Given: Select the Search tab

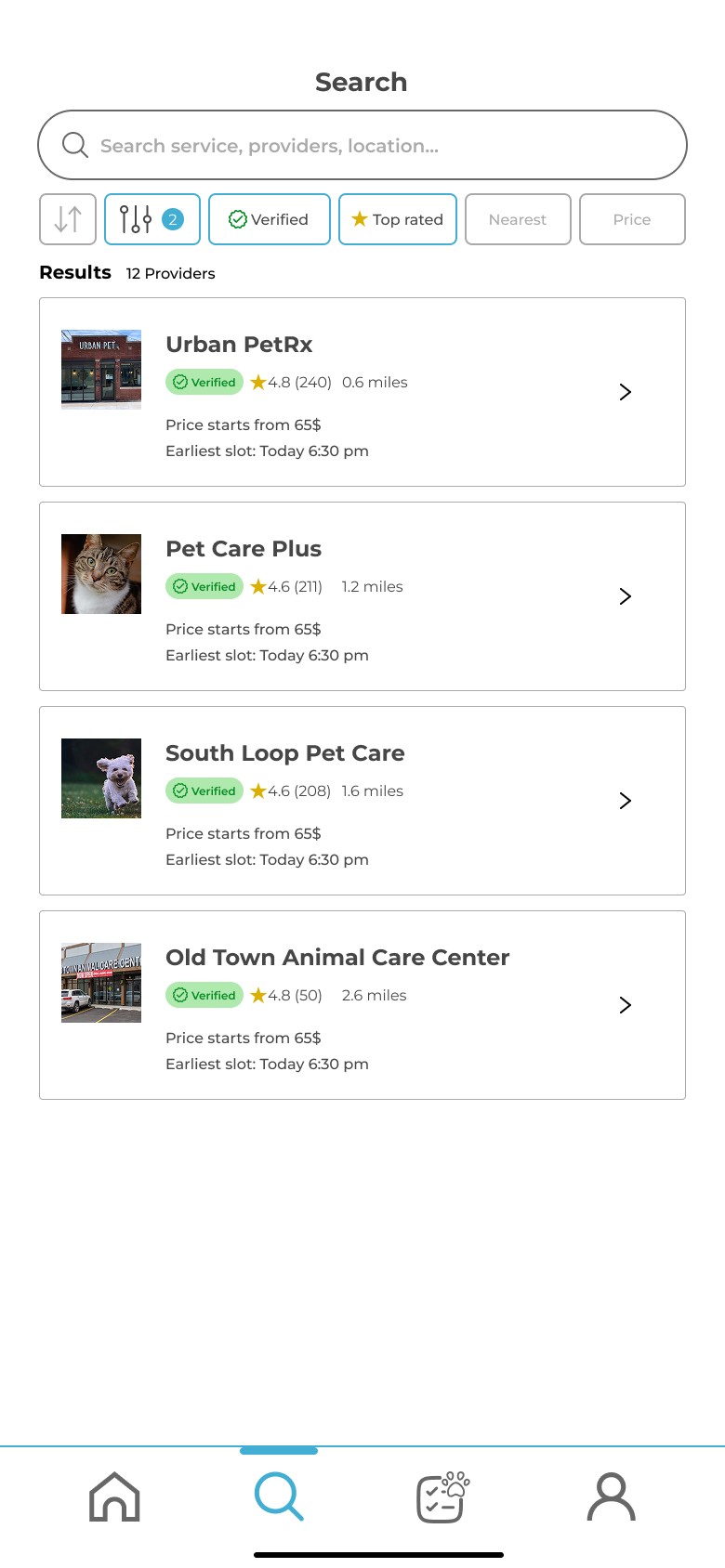Looking at the screenshot, I should tap(279, 1496).
